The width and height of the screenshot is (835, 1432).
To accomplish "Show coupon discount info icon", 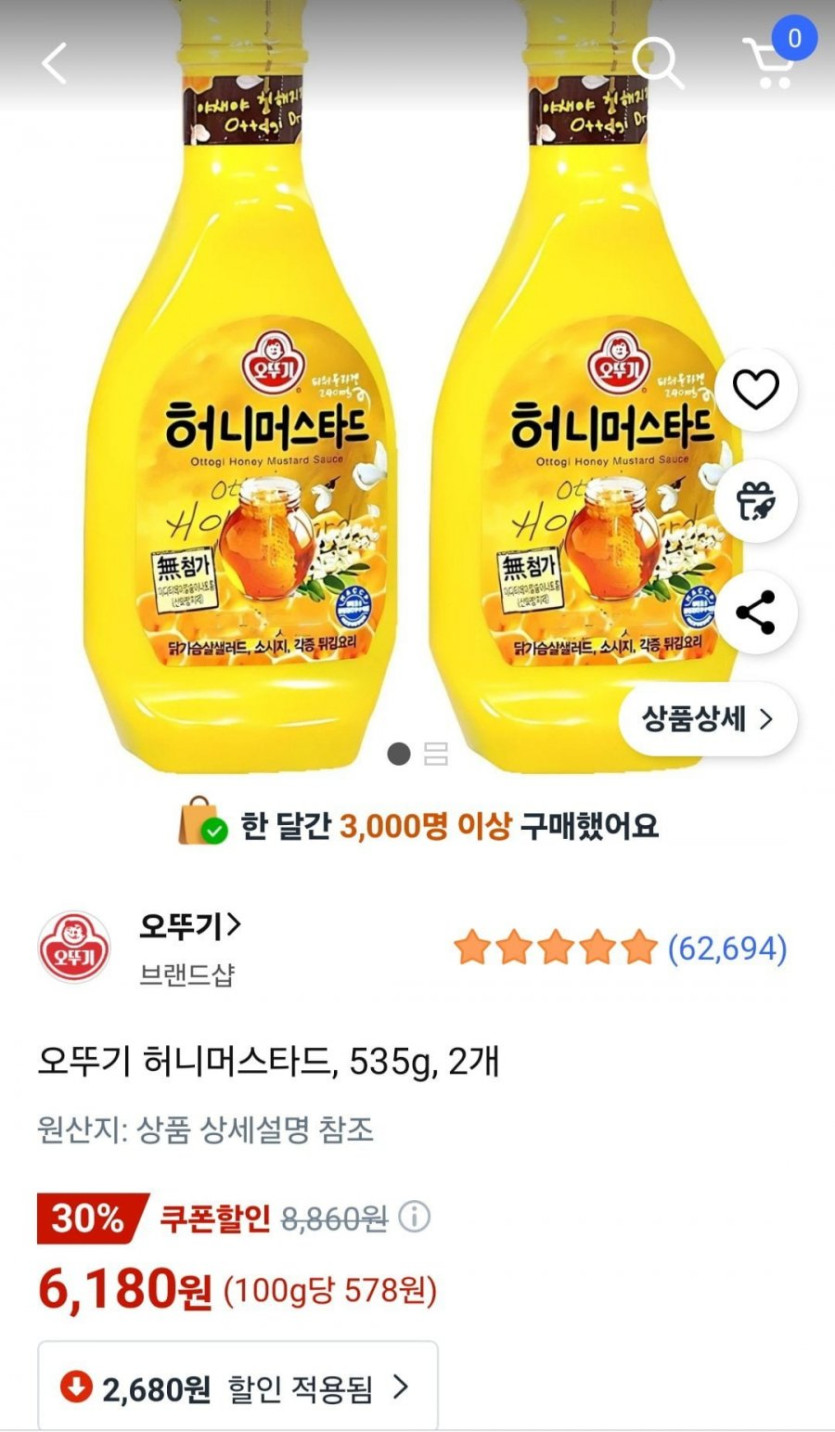I will pyautogui.click(x=414, y=1217).
